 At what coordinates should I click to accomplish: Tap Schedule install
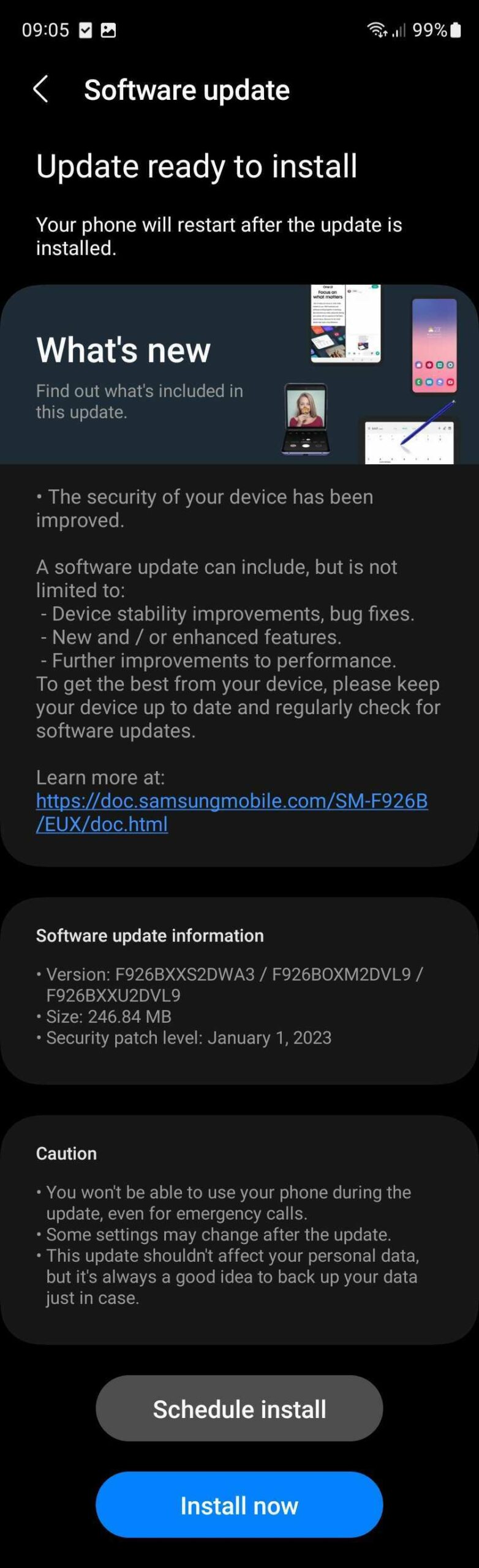tap(239, 1409)
